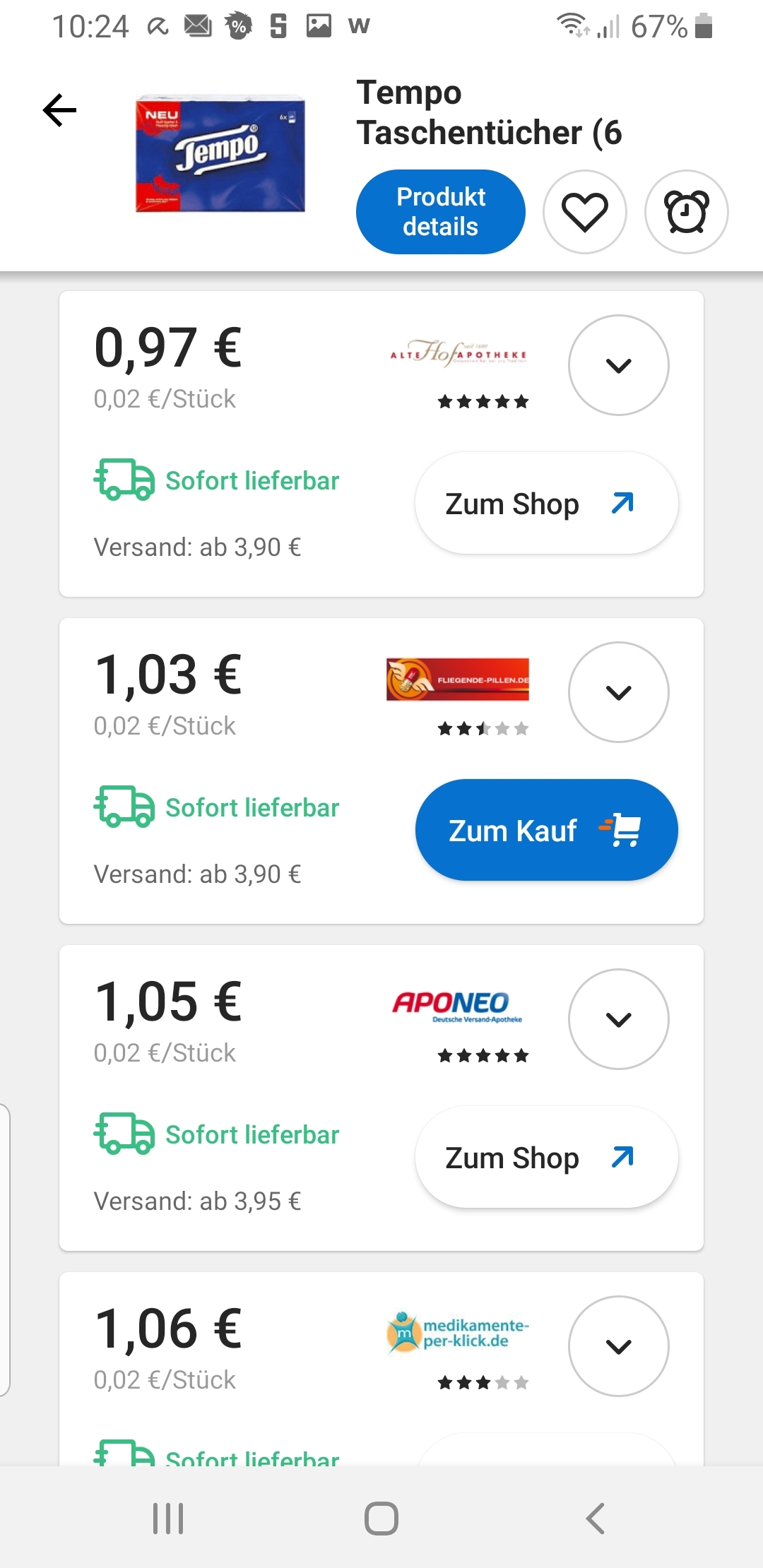Open Produkt details
763x1568 pixels.
click(x=441, y=212)
